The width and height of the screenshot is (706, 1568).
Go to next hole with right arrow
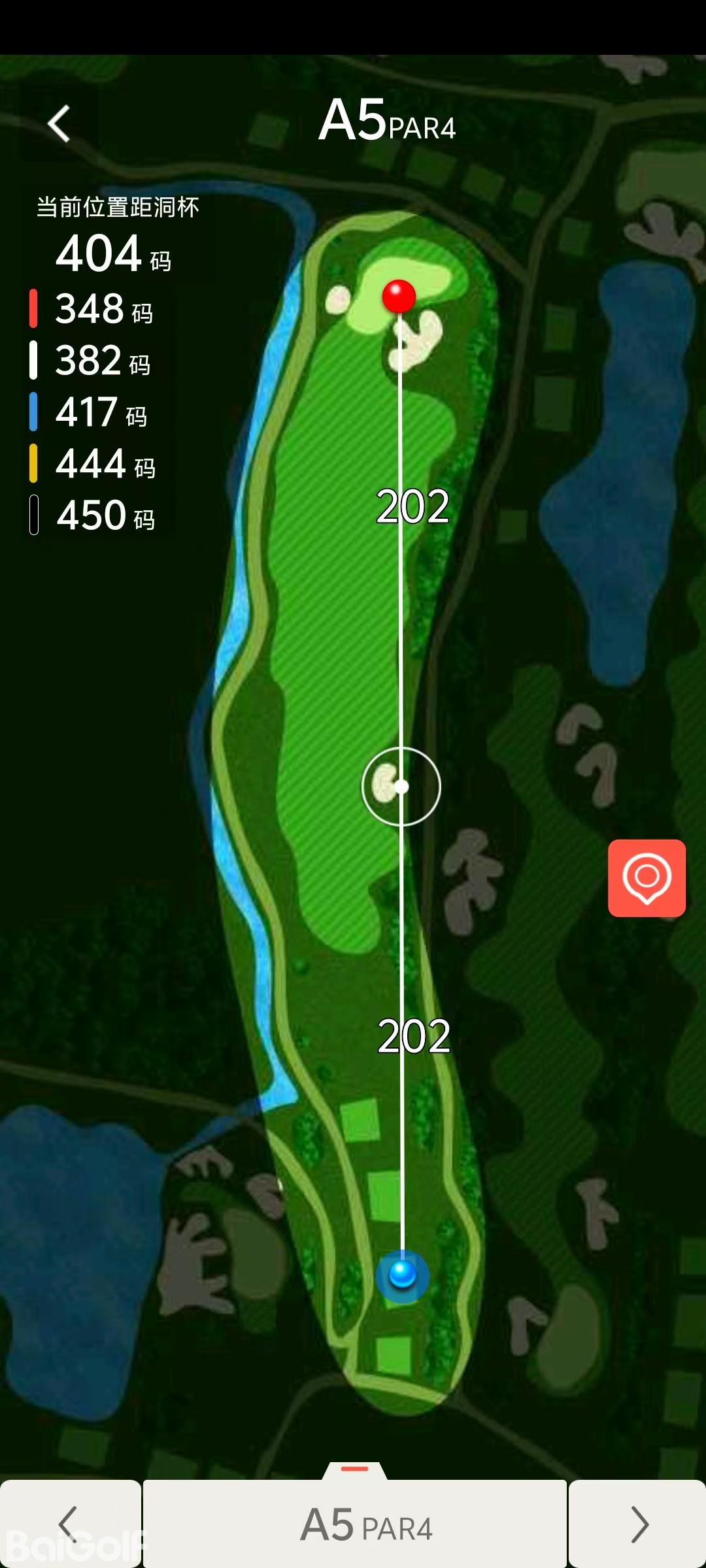coord(638,1524)
